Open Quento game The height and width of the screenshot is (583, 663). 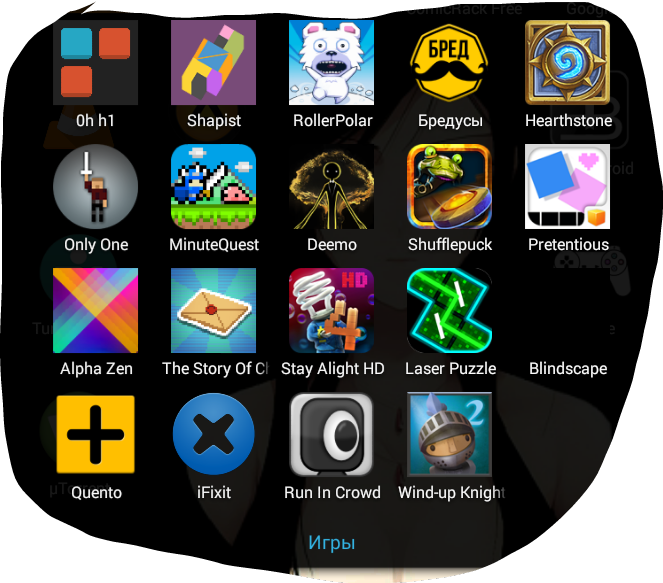pos(96,435)
